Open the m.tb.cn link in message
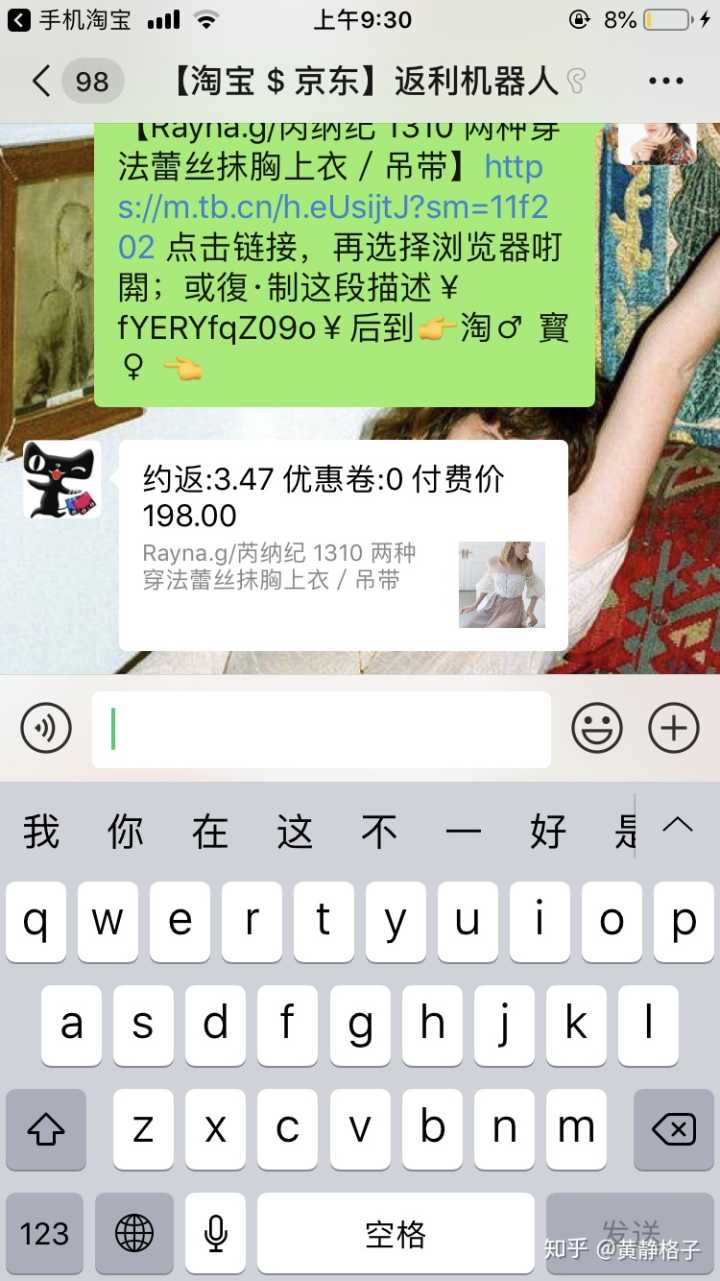The height and width of the screenshot is (1281, 720). [x=330, y=206]
